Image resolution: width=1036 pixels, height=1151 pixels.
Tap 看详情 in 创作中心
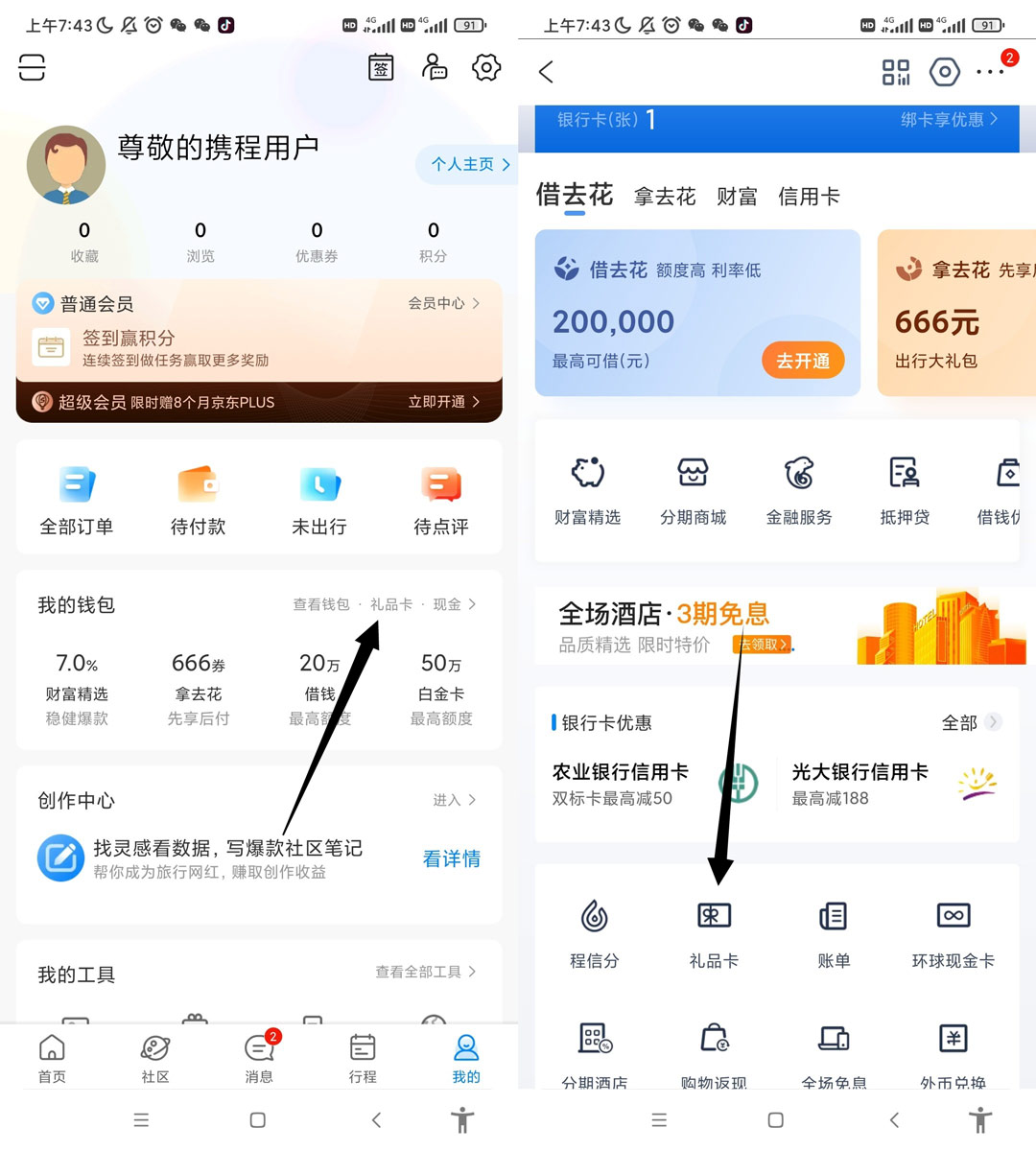pyautogui.click(x=451, y=858)
